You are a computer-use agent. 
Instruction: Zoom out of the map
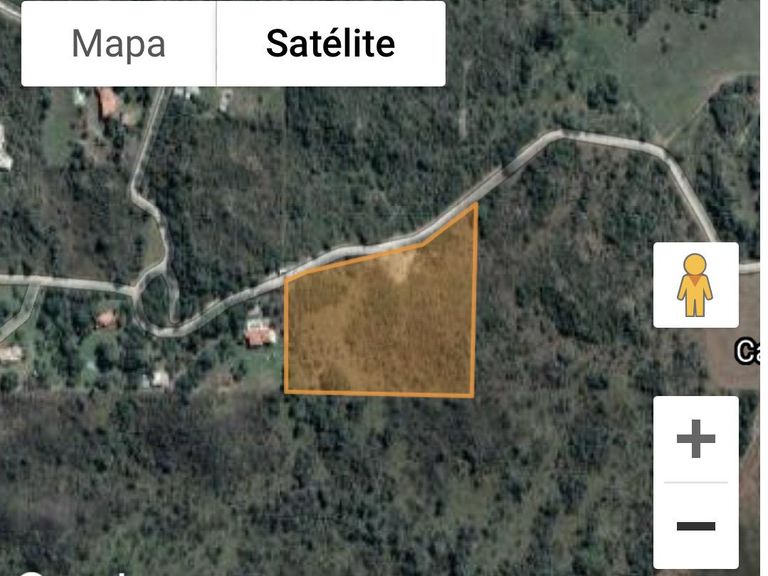[695, 526]
